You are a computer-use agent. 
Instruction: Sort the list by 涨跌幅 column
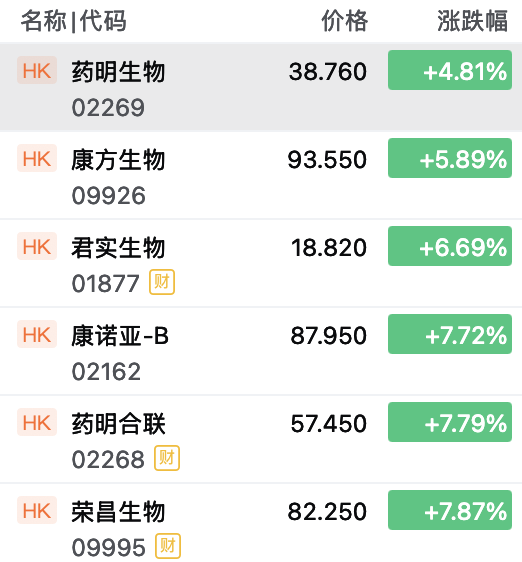pos(472,21)
